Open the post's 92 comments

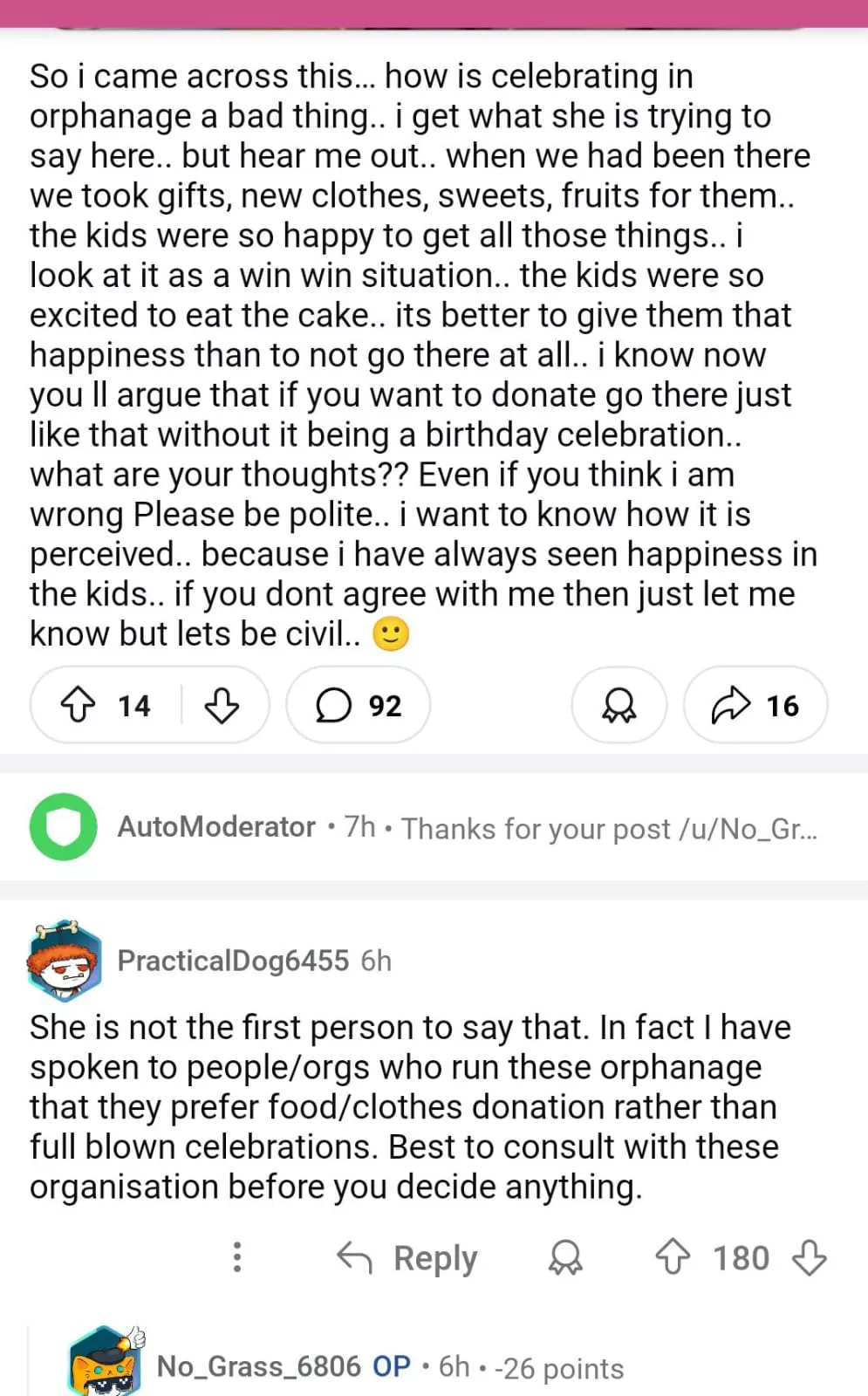click(x=358, y=705)
